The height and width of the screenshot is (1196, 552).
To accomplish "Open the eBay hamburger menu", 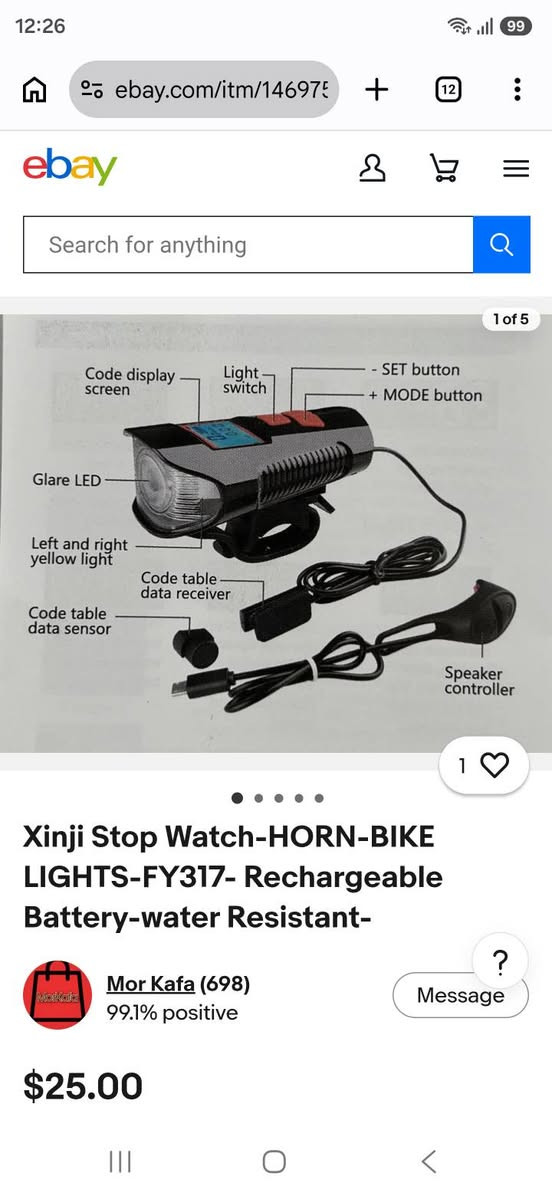I will 516,169.
